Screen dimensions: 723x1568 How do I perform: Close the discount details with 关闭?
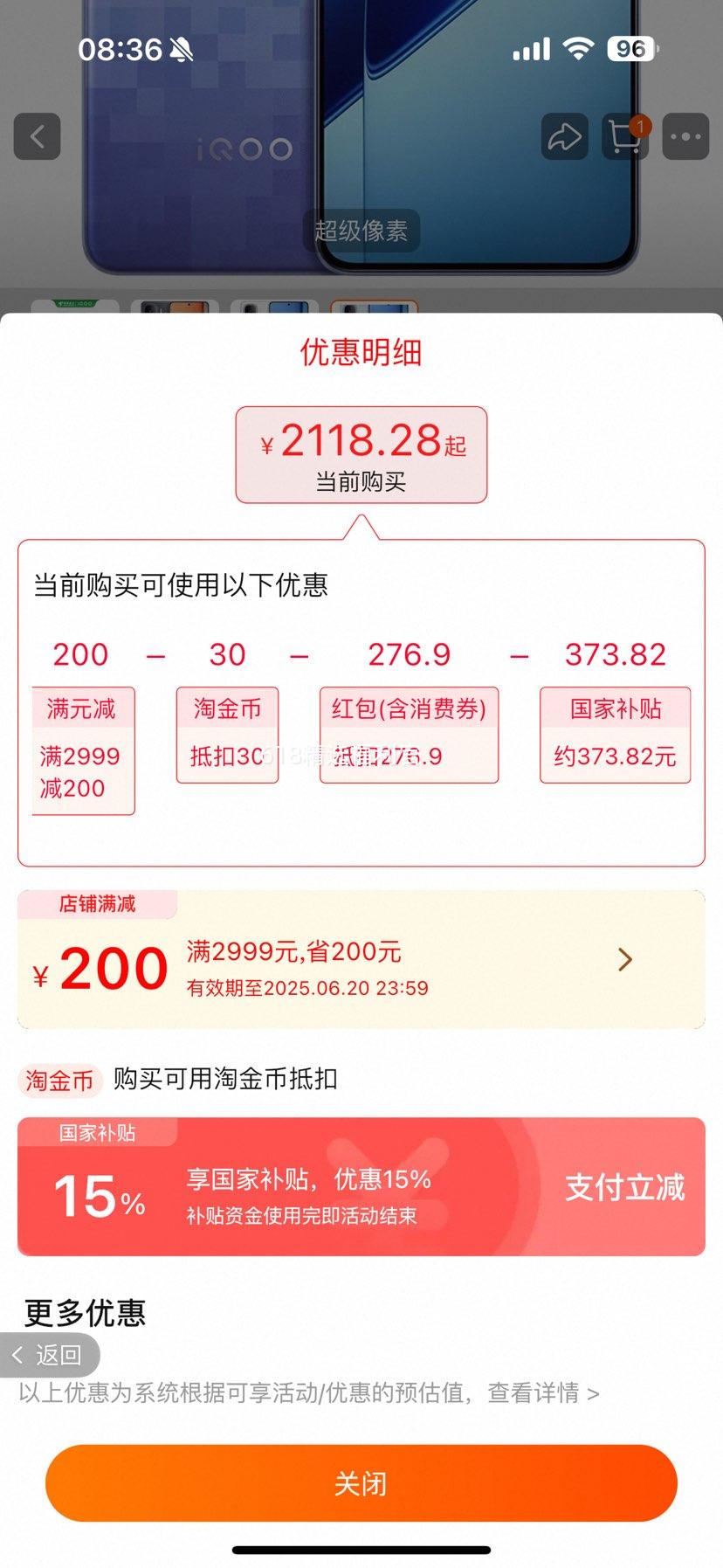coord(361,1483)
